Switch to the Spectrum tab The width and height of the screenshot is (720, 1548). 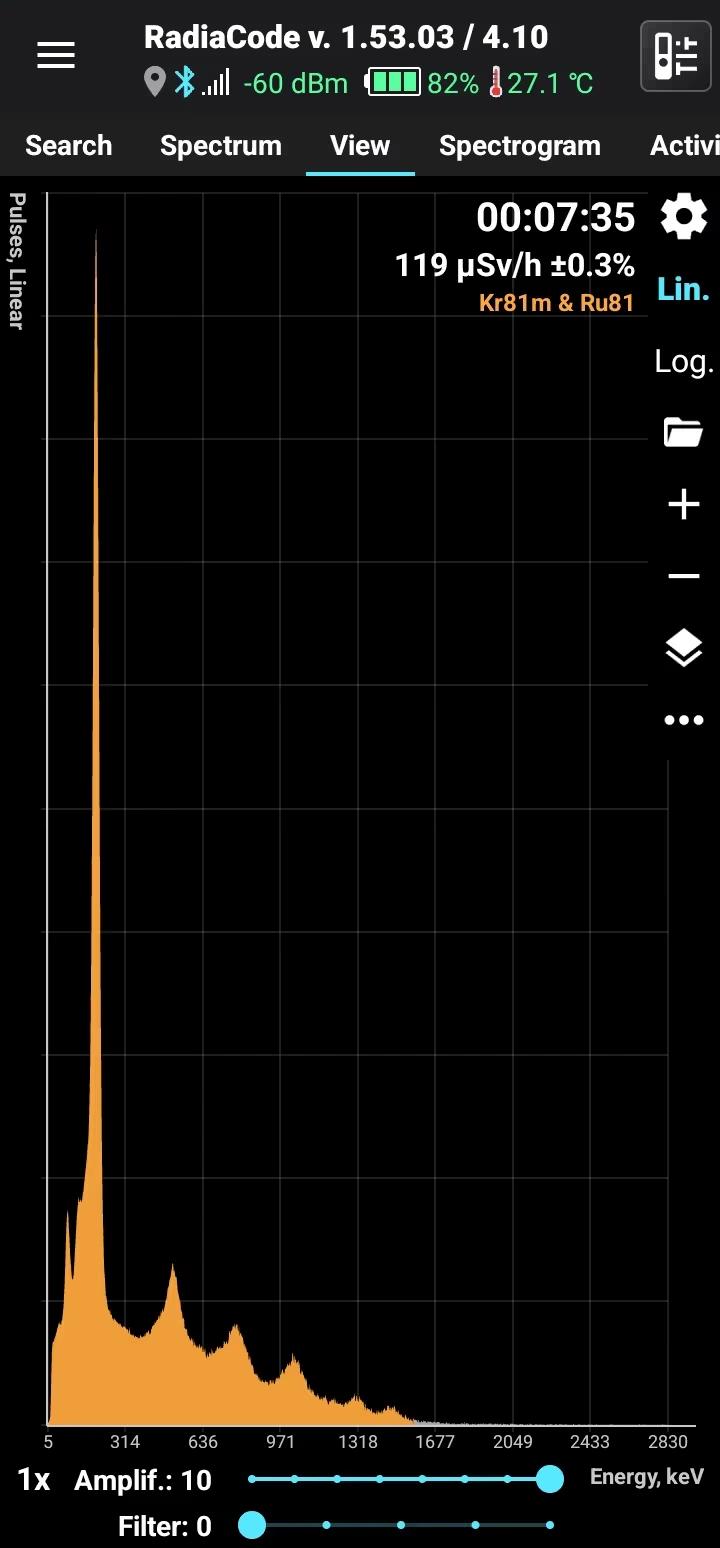[x=220, y=146]
